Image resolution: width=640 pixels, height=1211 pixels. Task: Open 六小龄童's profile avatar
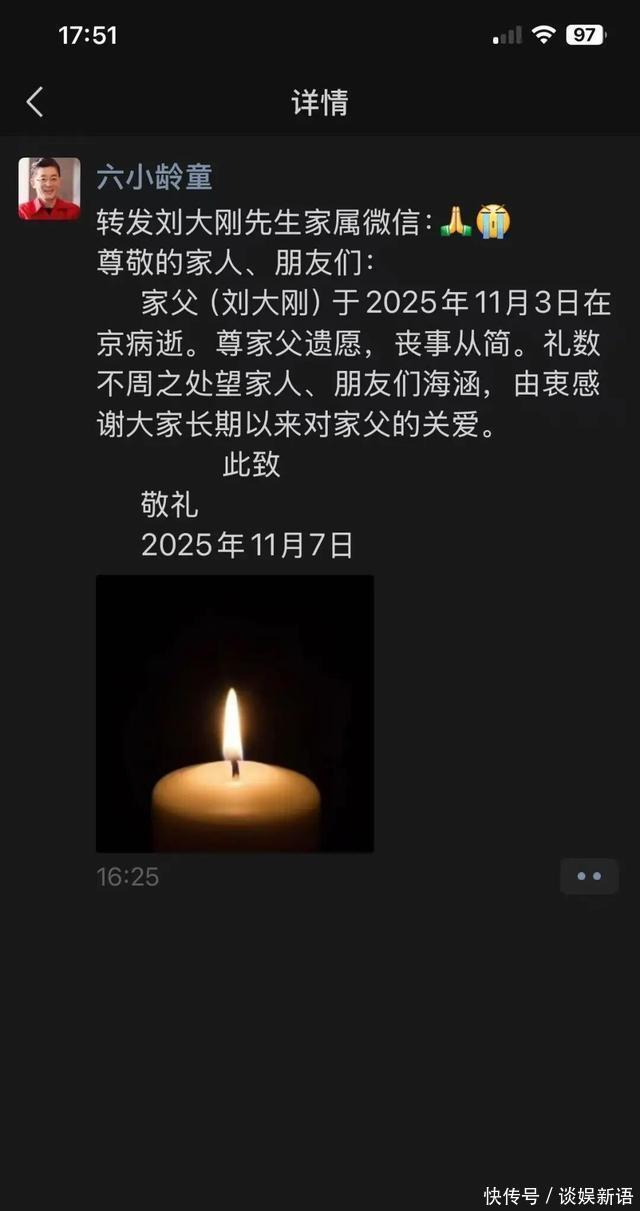[49, 188]
